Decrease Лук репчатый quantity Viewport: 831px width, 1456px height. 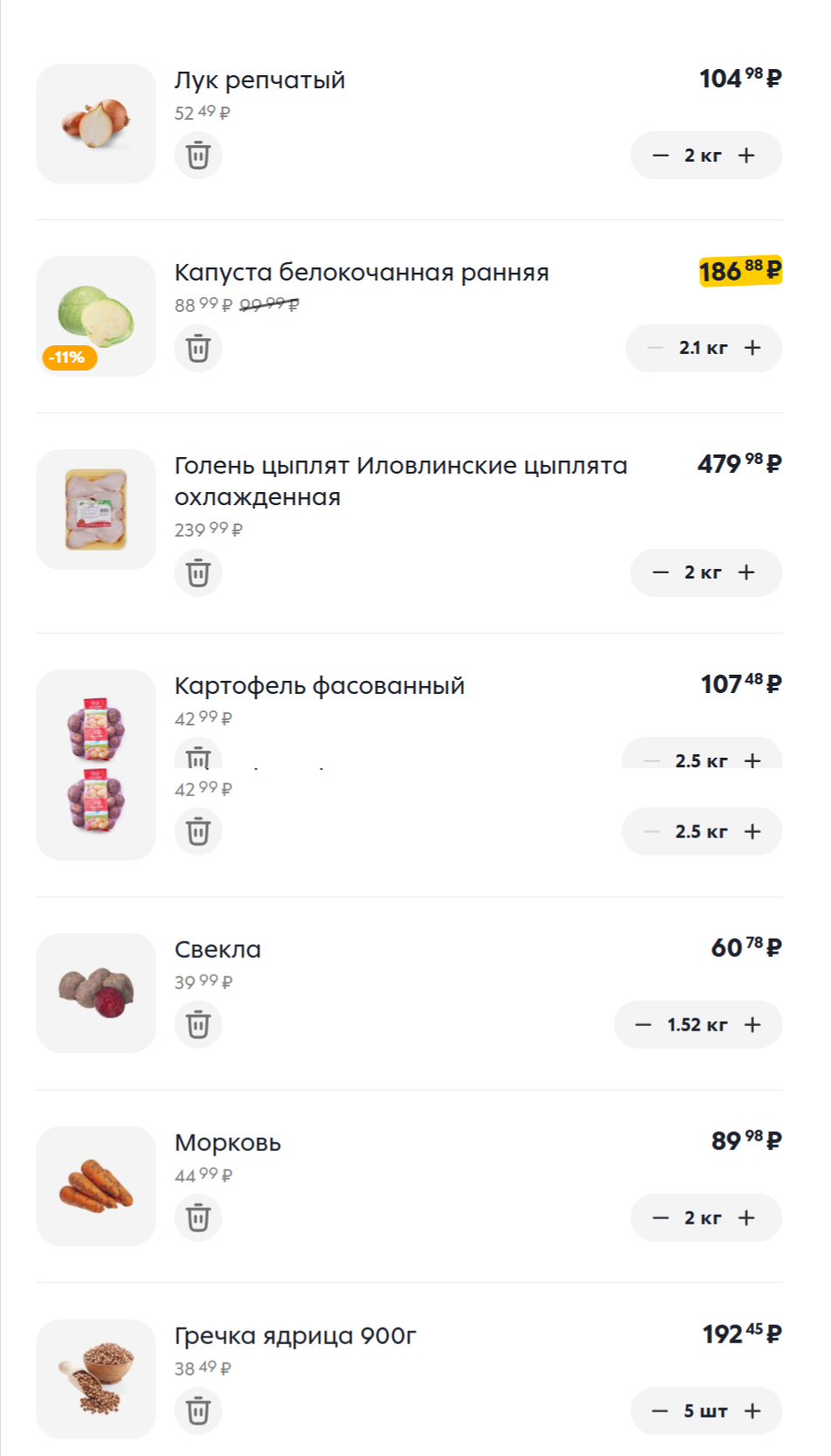click(x=661, y=156)
